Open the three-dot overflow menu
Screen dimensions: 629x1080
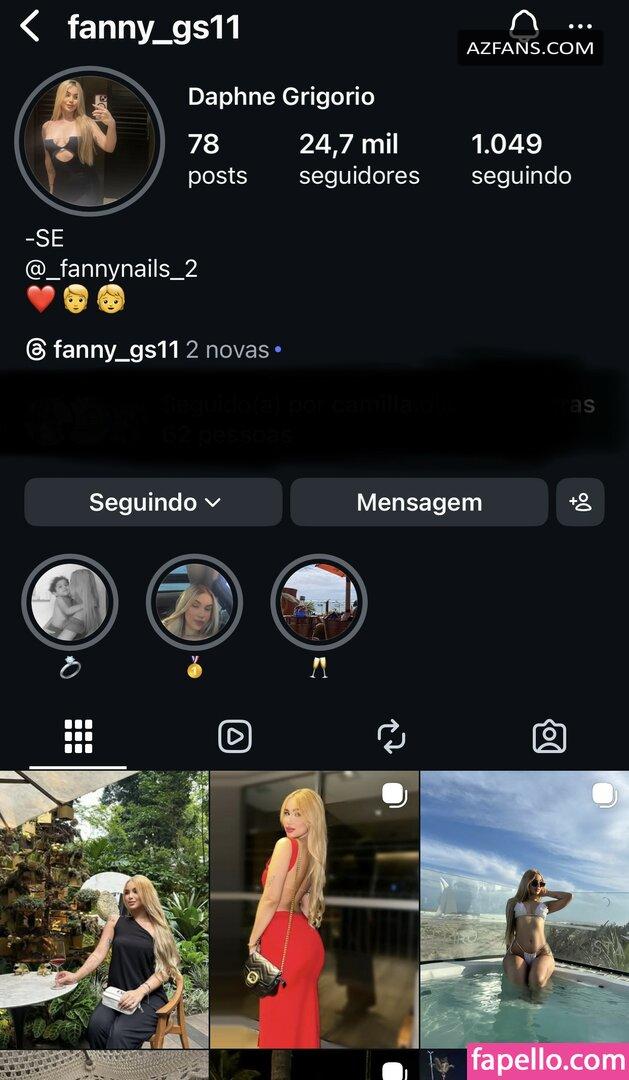579,27
